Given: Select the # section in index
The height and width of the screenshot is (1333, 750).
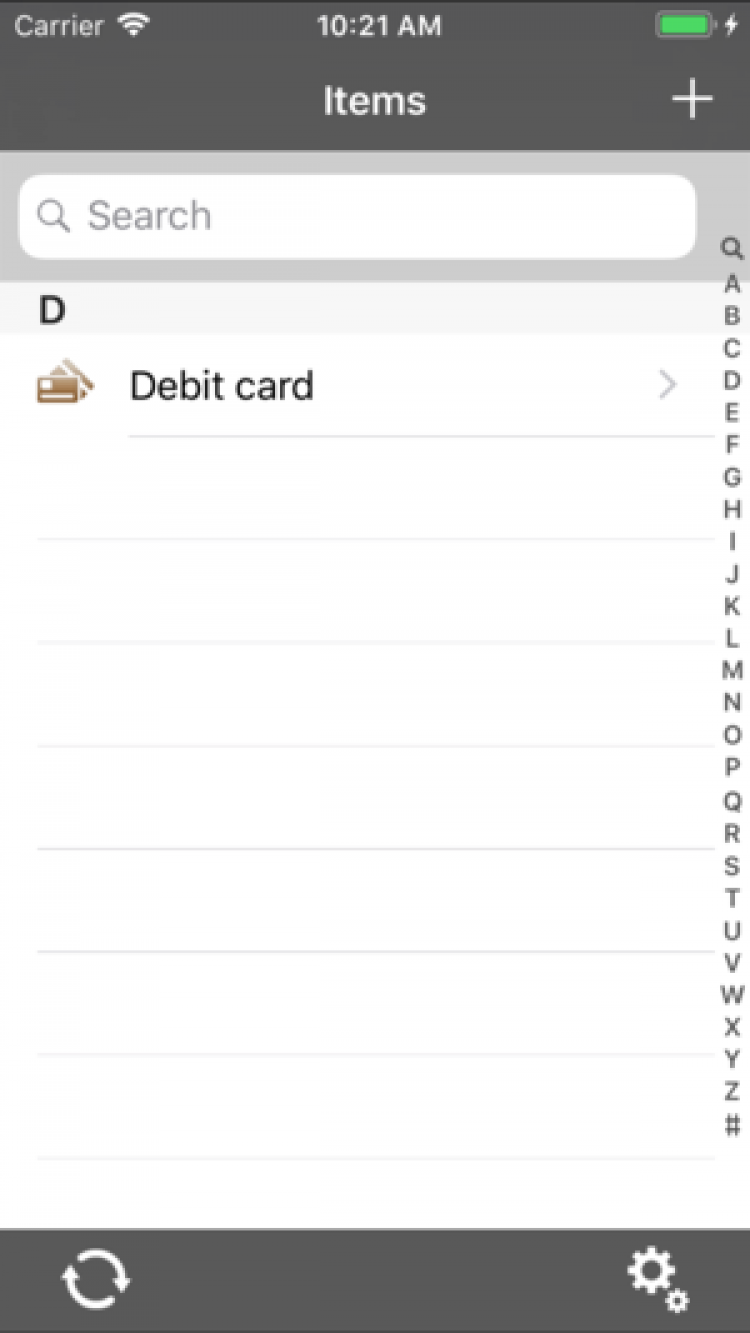Looking at the screenshot, I should coord(732,1125).
